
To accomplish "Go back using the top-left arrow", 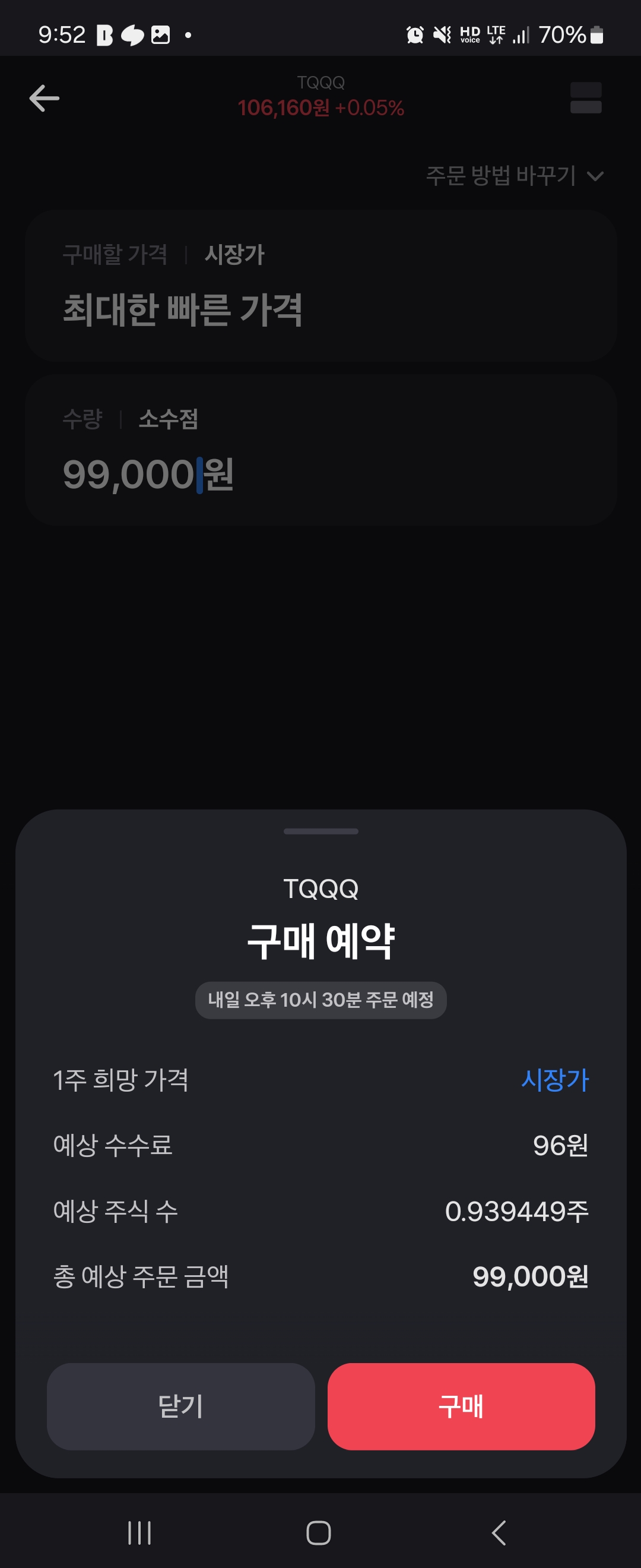I will pos(45,98).
